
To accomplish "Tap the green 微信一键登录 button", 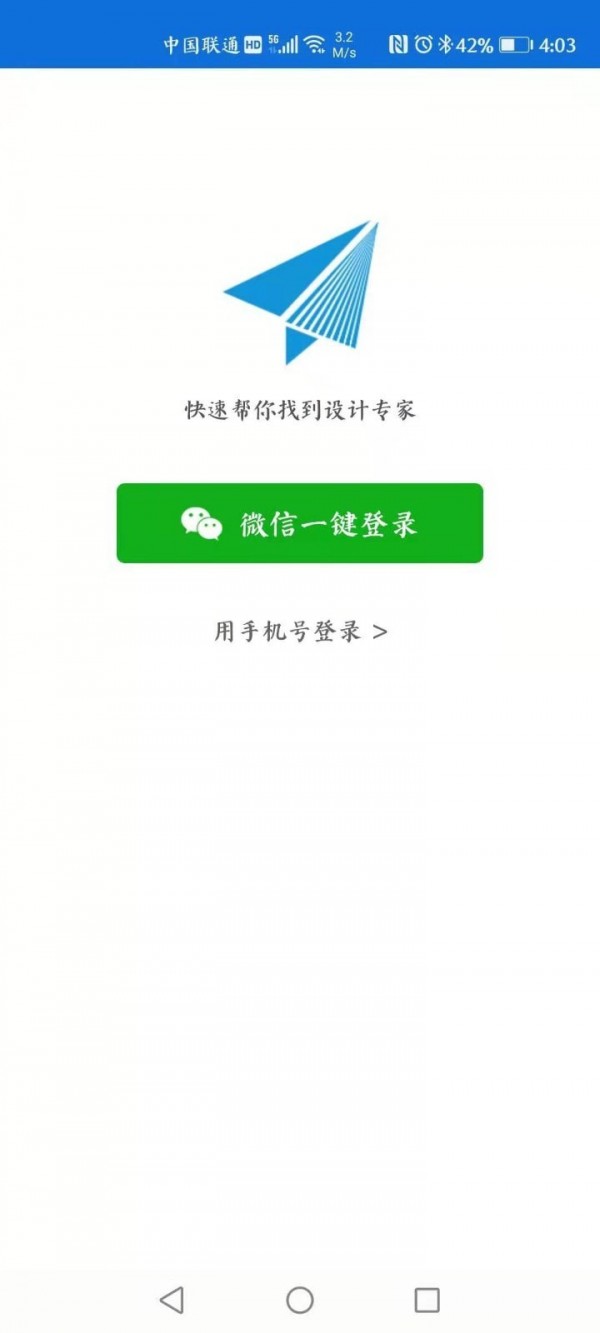I will point(299,523).
